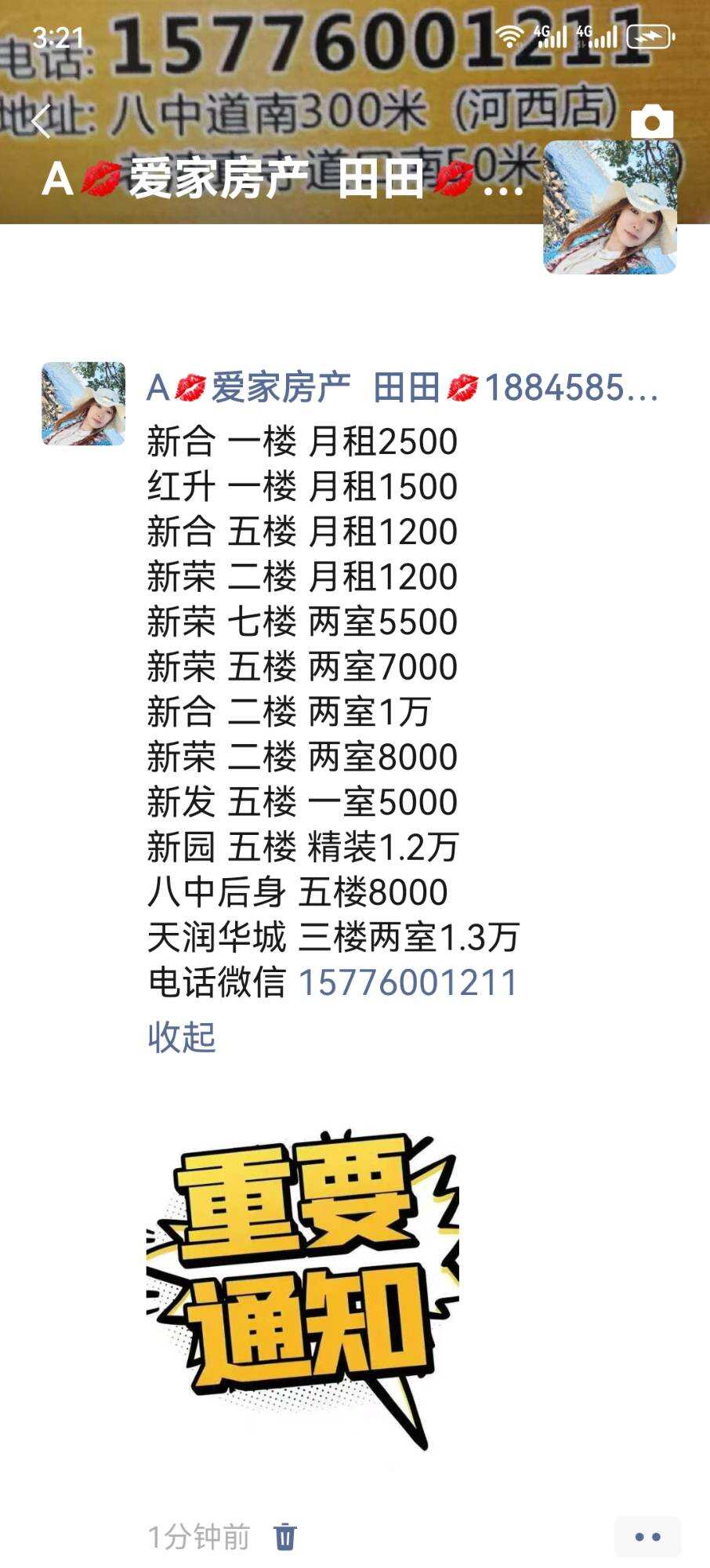
Task: Tap the phone number 15776001211 link
Action: pos(408,982)
